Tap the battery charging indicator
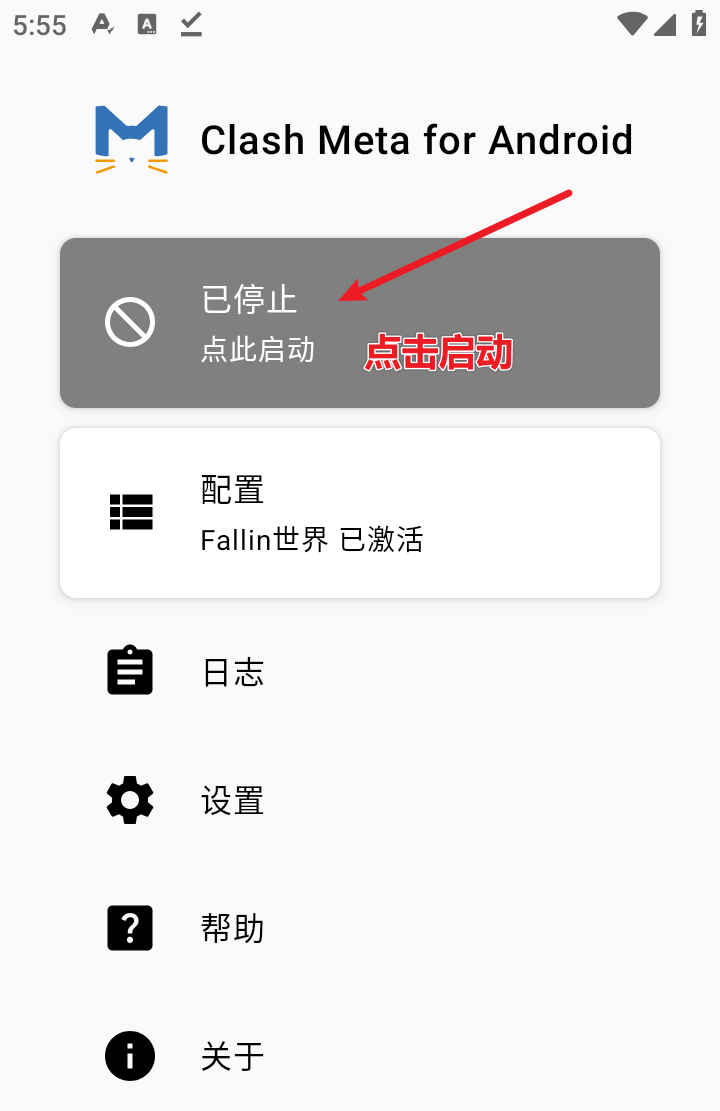This screenshot has height=1111, width=720. pos(698,25)
